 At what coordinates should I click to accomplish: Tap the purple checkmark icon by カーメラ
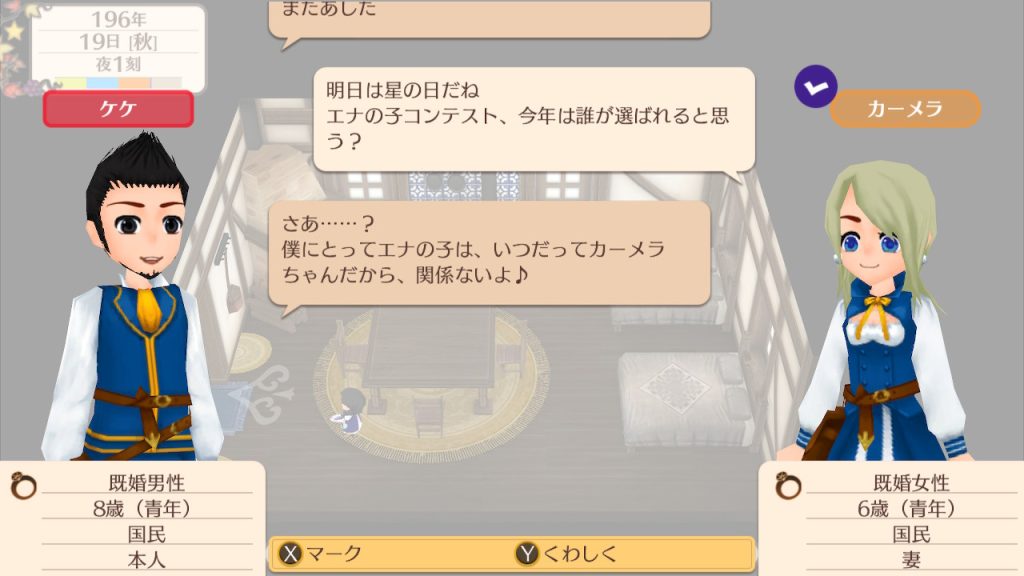tap(814, 87)
